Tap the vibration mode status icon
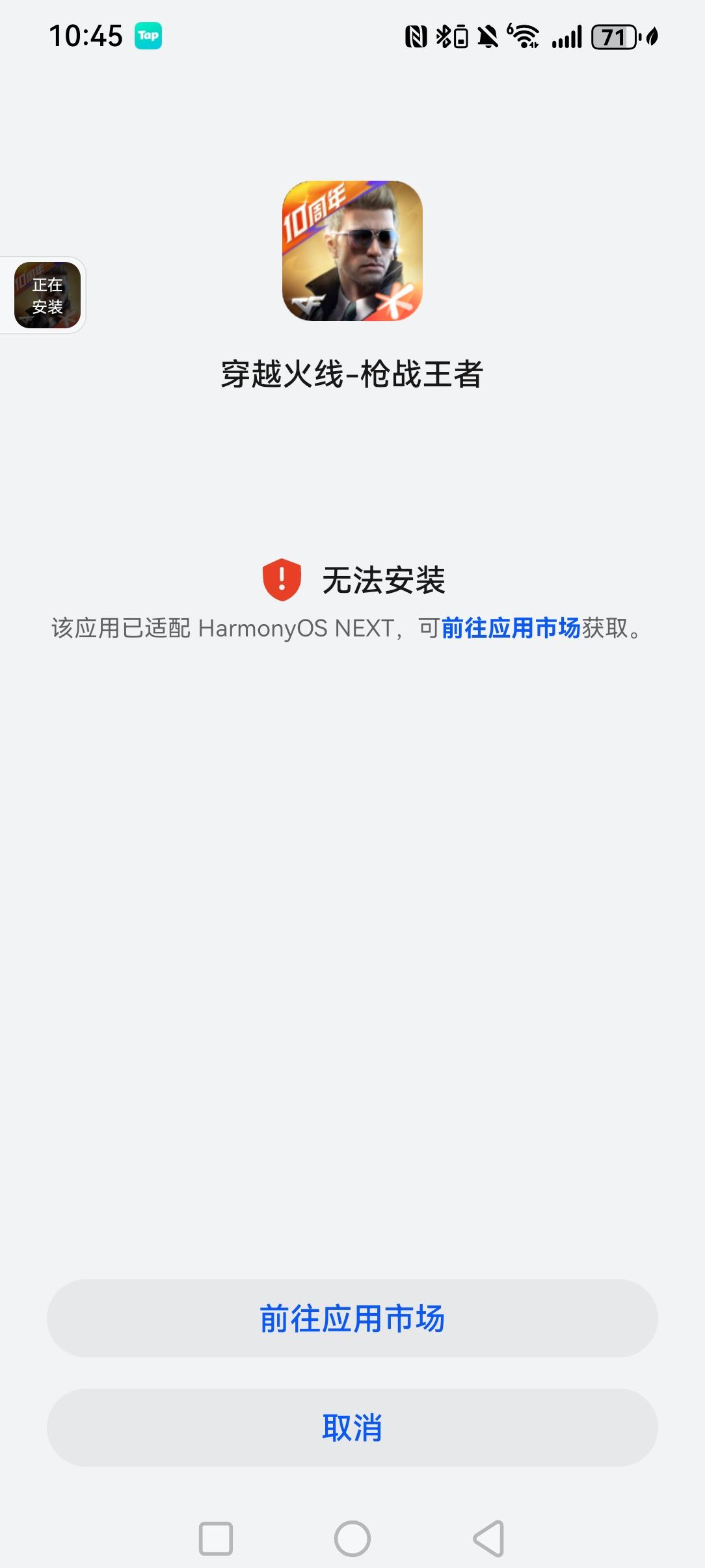 (460, 36)
